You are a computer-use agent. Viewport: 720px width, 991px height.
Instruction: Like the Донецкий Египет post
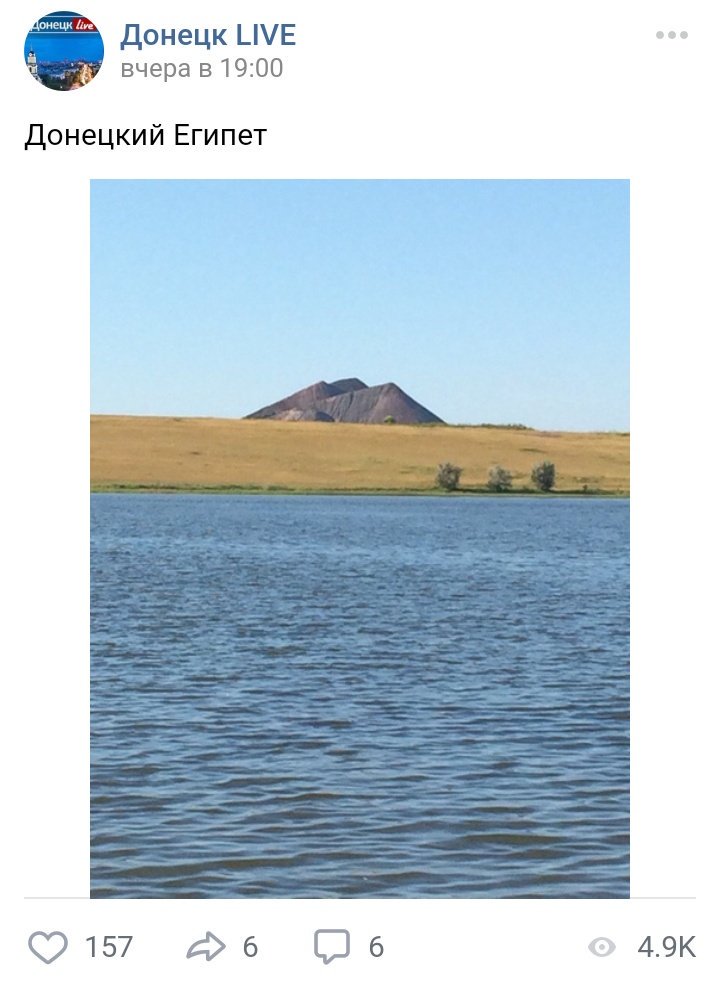[48, 946]
